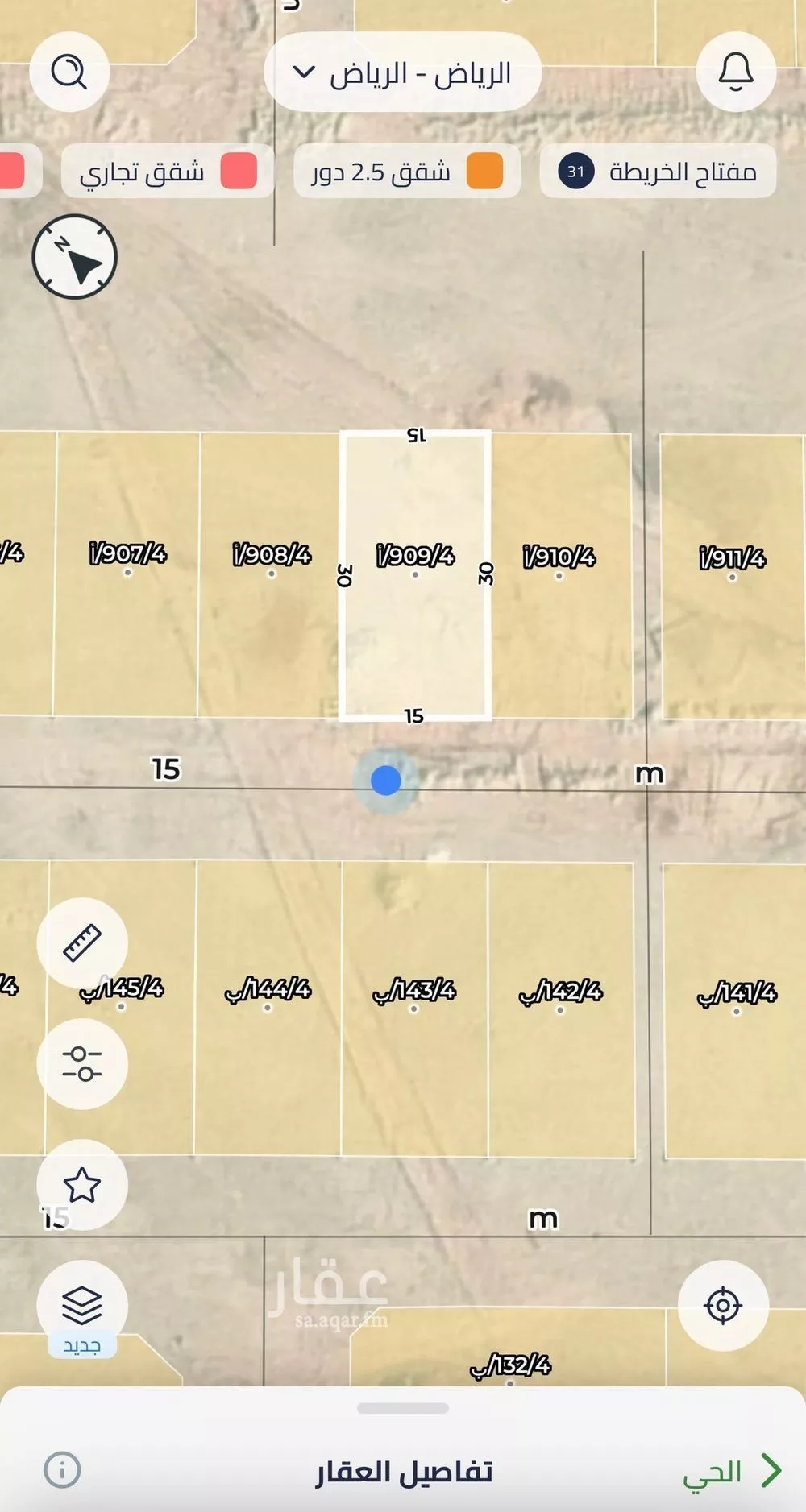Open the favorites star button
806x1512 pixels.
pos(82,1185)
